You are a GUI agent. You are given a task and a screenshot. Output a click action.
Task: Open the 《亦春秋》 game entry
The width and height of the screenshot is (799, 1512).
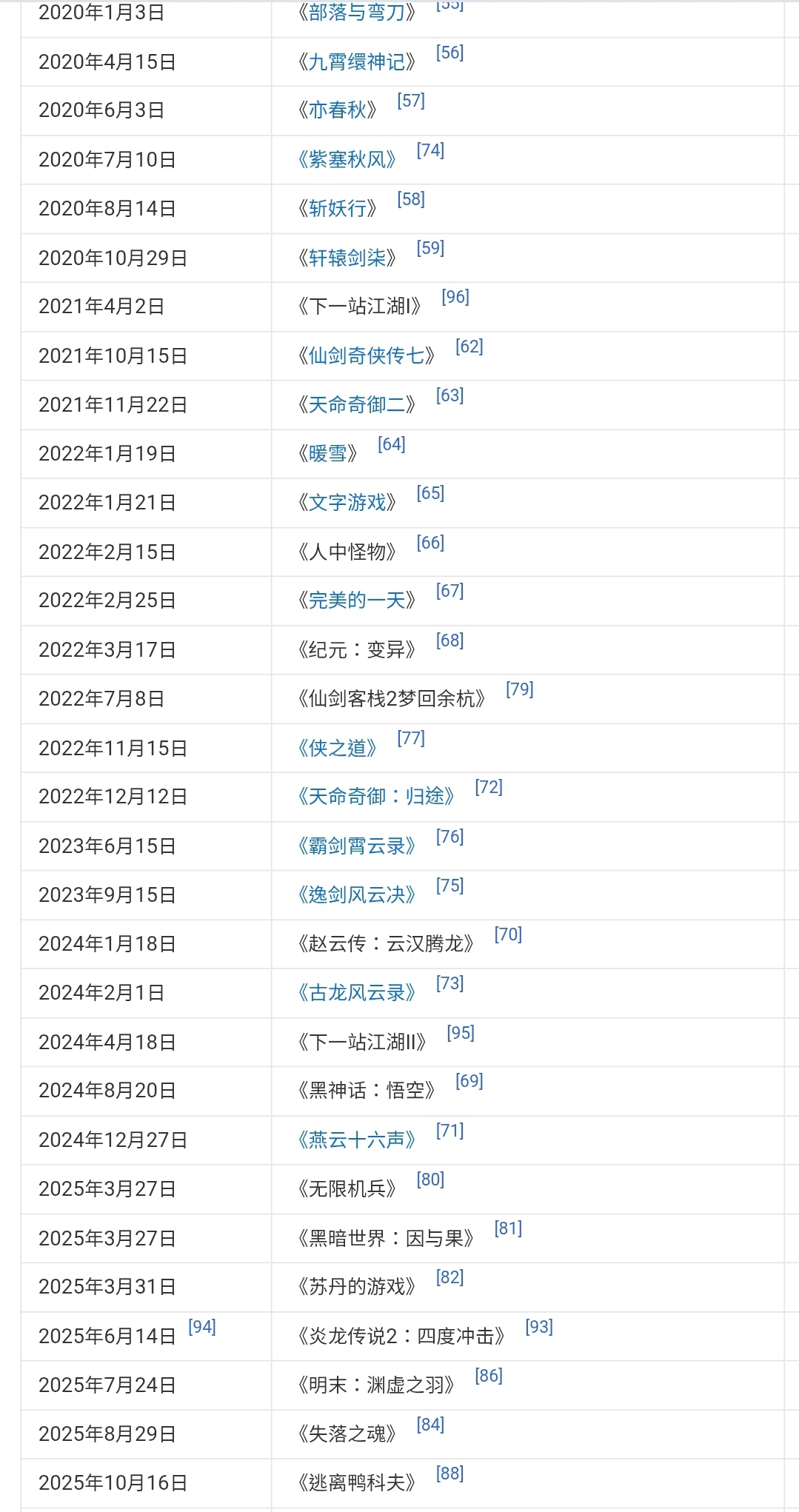click(337, 110)
